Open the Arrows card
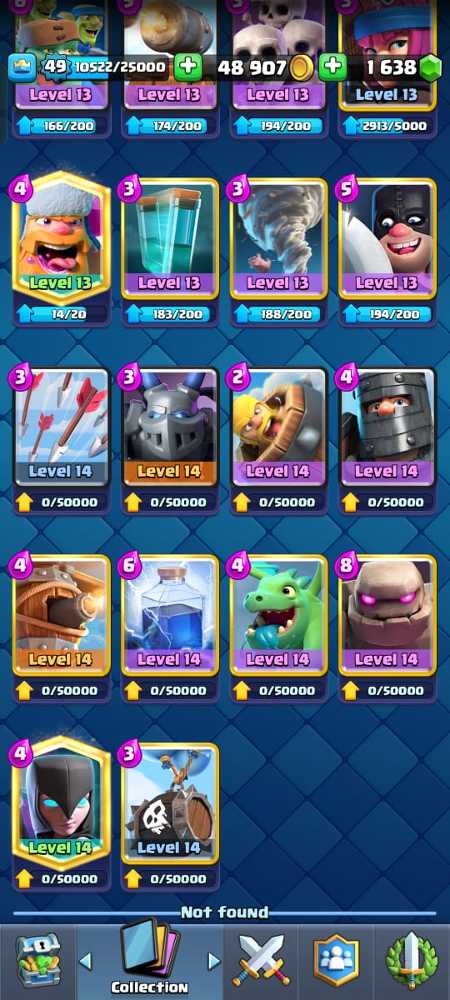The width and height of the screenshot is (450, 1000). click(x=61, y=427)
